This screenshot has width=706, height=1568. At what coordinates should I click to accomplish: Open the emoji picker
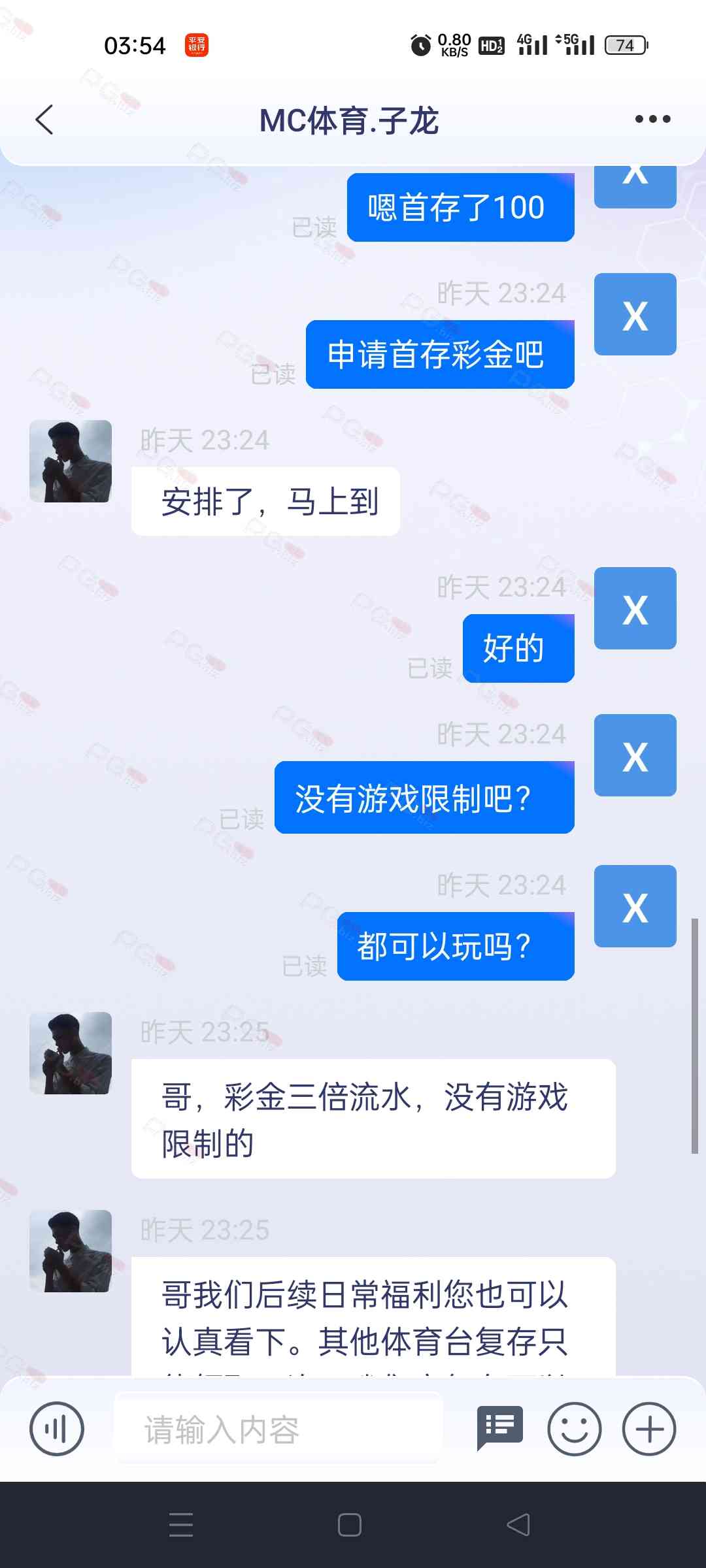574,1429
